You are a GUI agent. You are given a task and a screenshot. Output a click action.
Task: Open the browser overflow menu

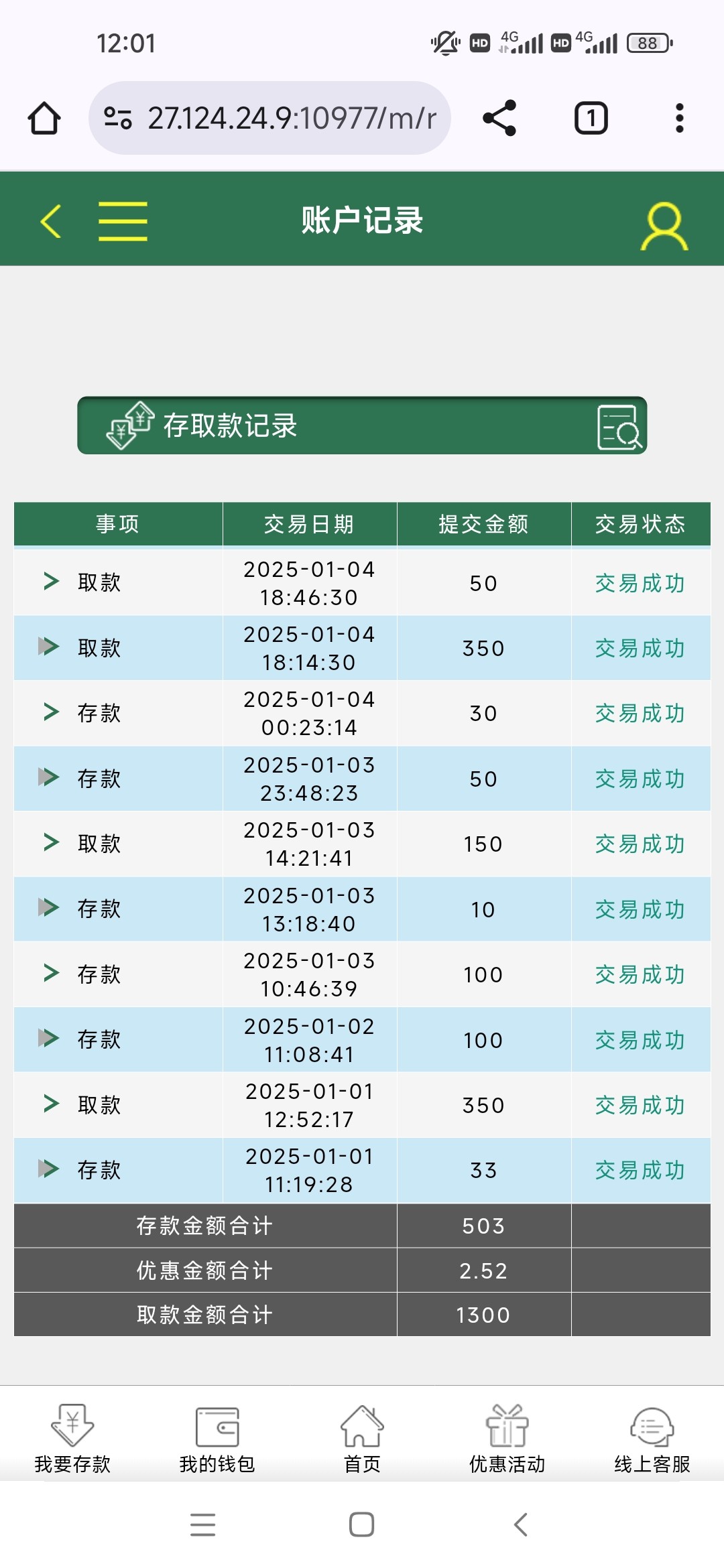click(x=680, y=118)
